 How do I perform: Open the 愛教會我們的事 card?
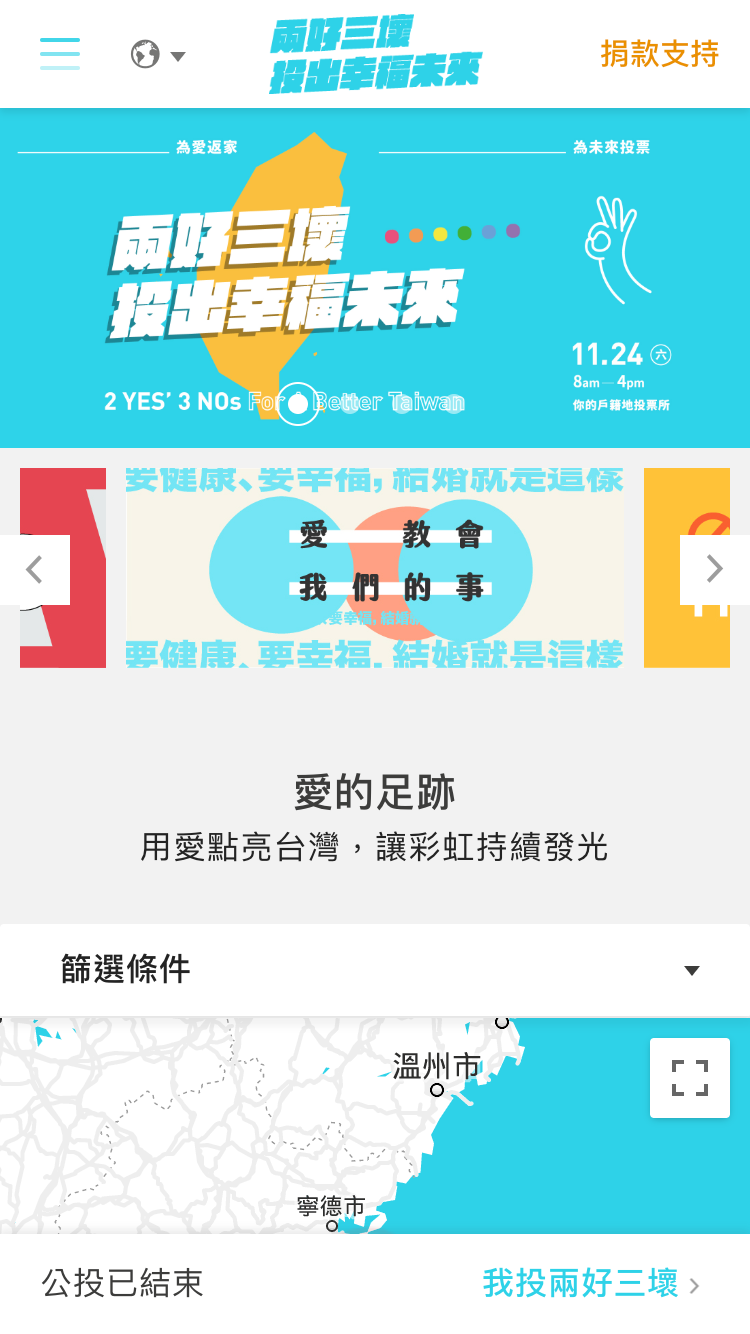click(x=375, y=568)
